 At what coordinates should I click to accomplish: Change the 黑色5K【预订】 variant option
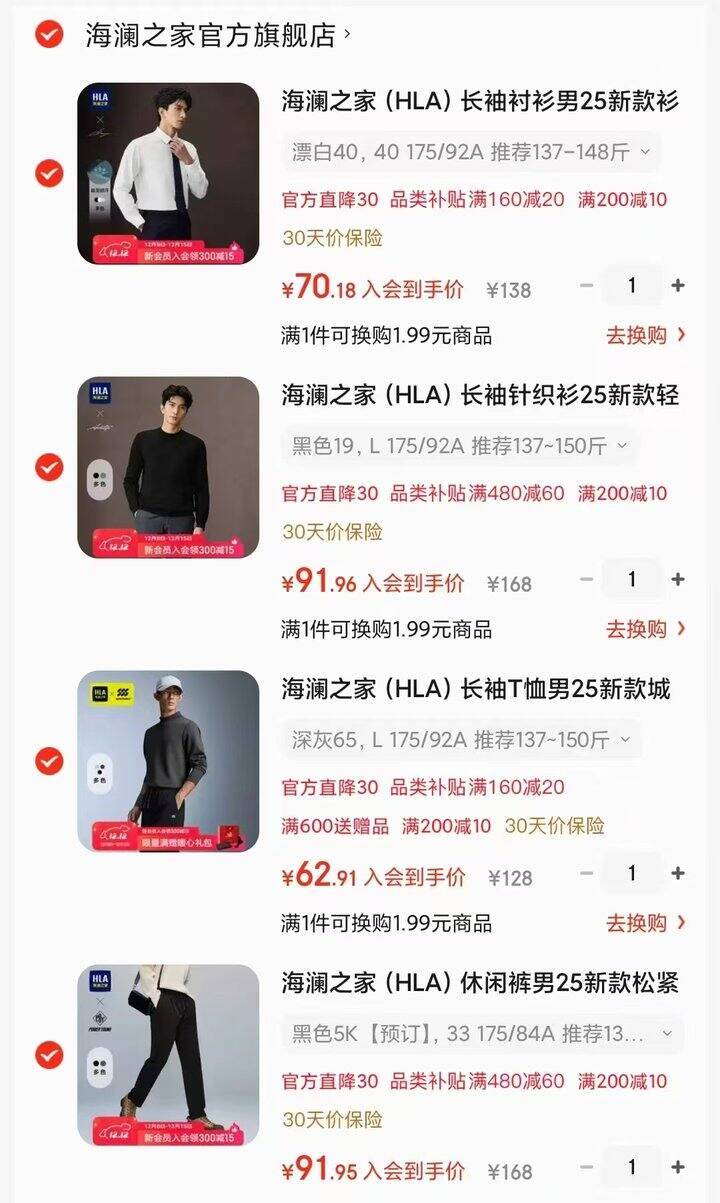click(481, 1034)
